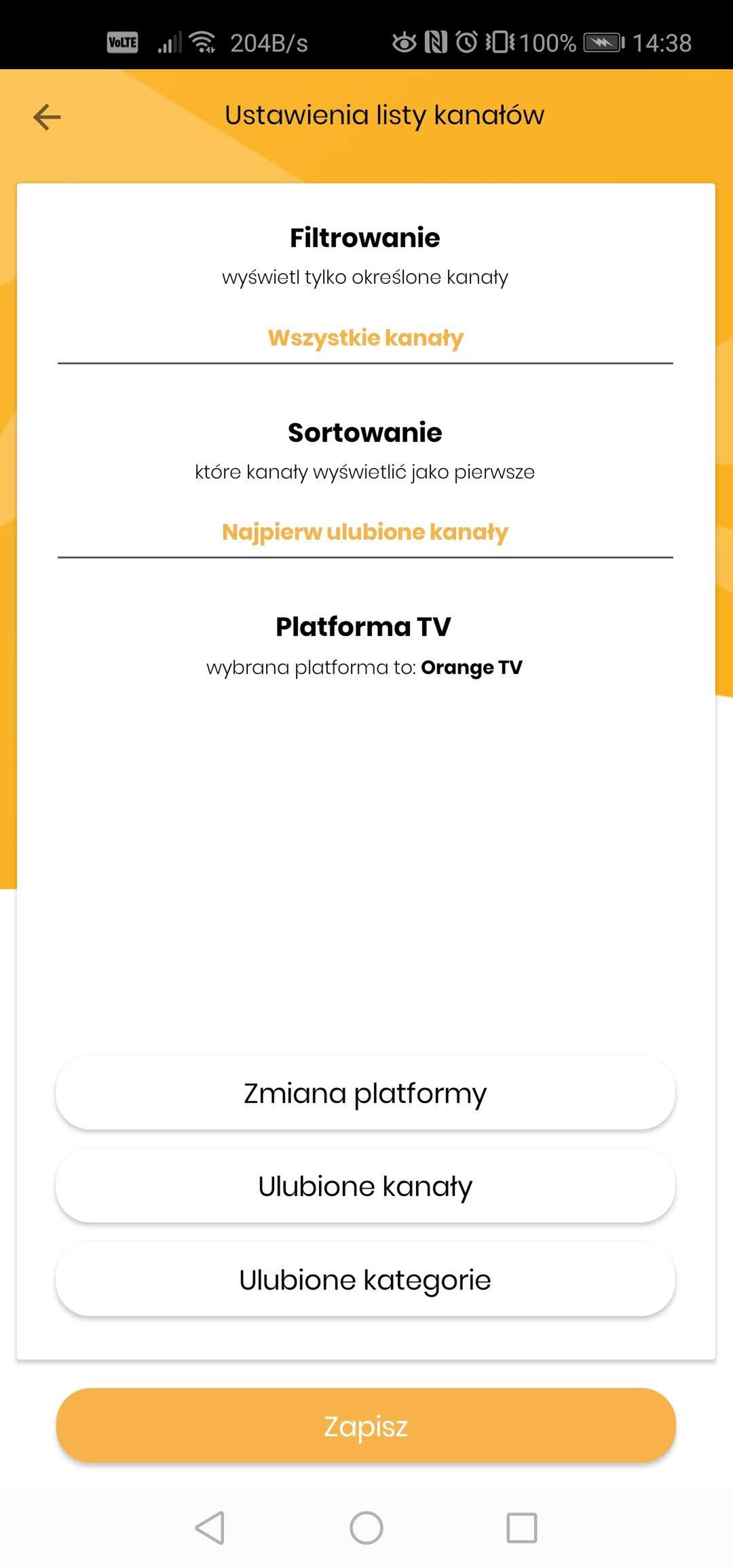733x1568 pixels.
Task: Tap the system home button
Action: pyautogui.click(x=366, y=1528)
